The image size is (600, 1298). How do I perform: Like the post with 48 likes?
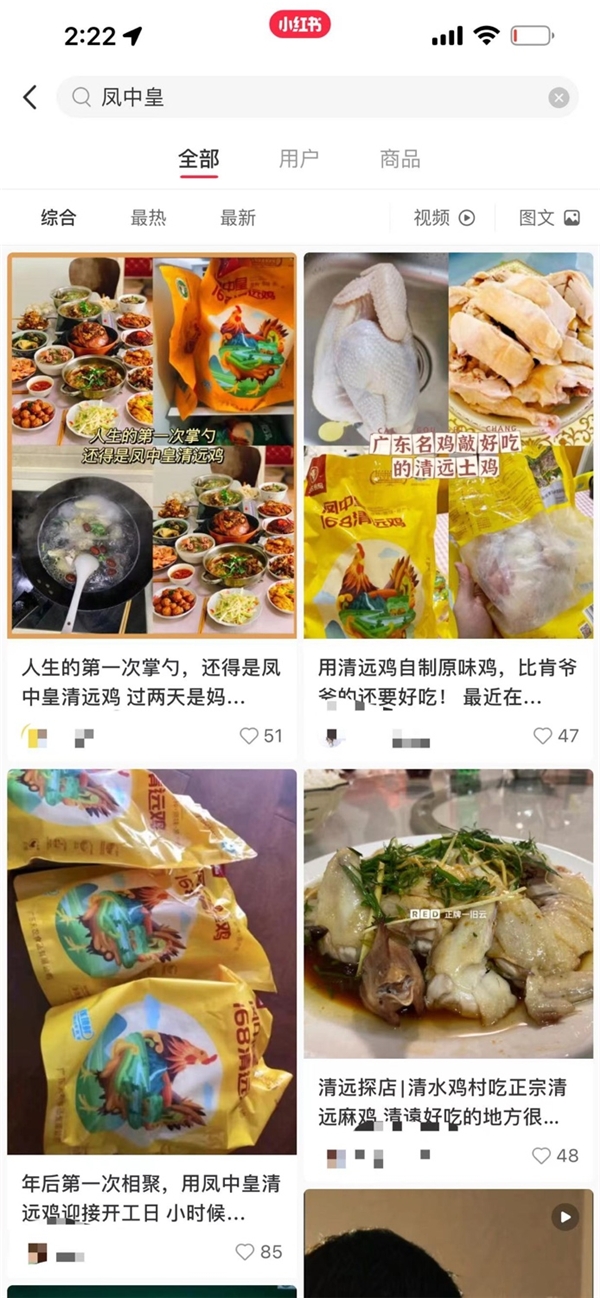(x=542, y=1156)
